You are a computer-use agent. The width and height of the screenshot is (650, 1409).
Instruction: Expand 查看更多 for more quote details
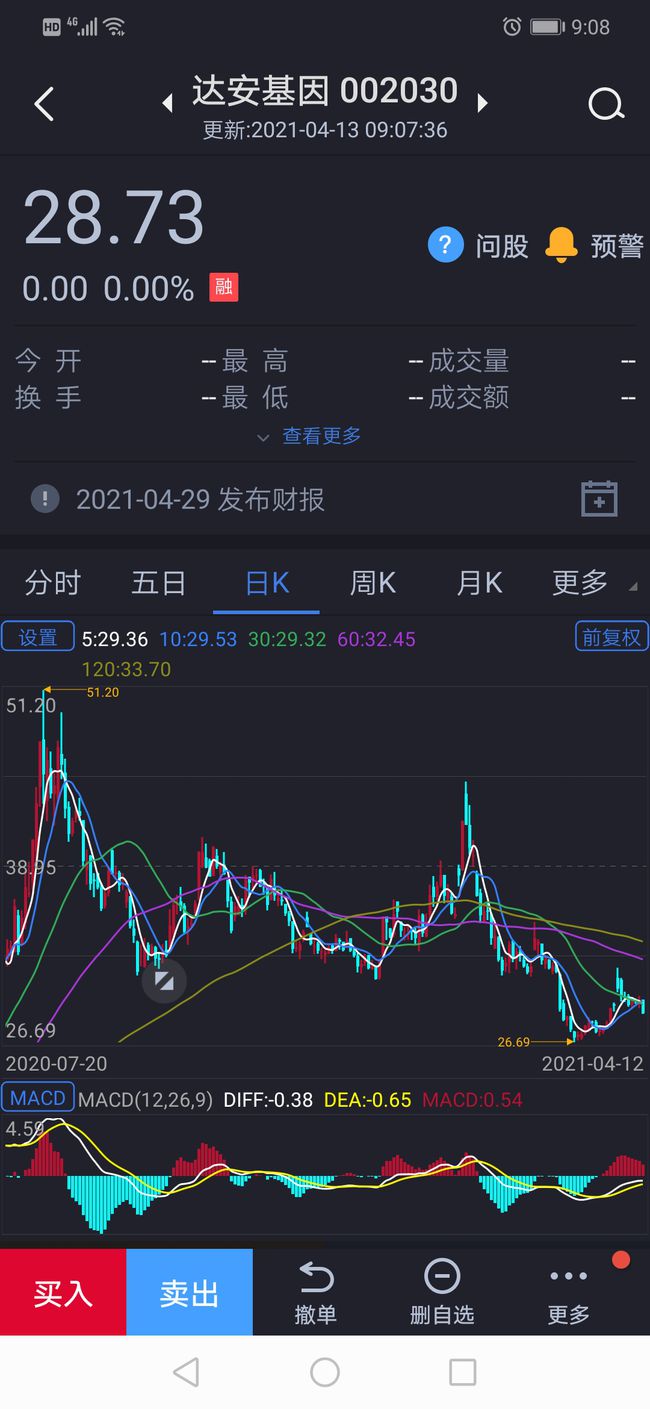[310, 436]
